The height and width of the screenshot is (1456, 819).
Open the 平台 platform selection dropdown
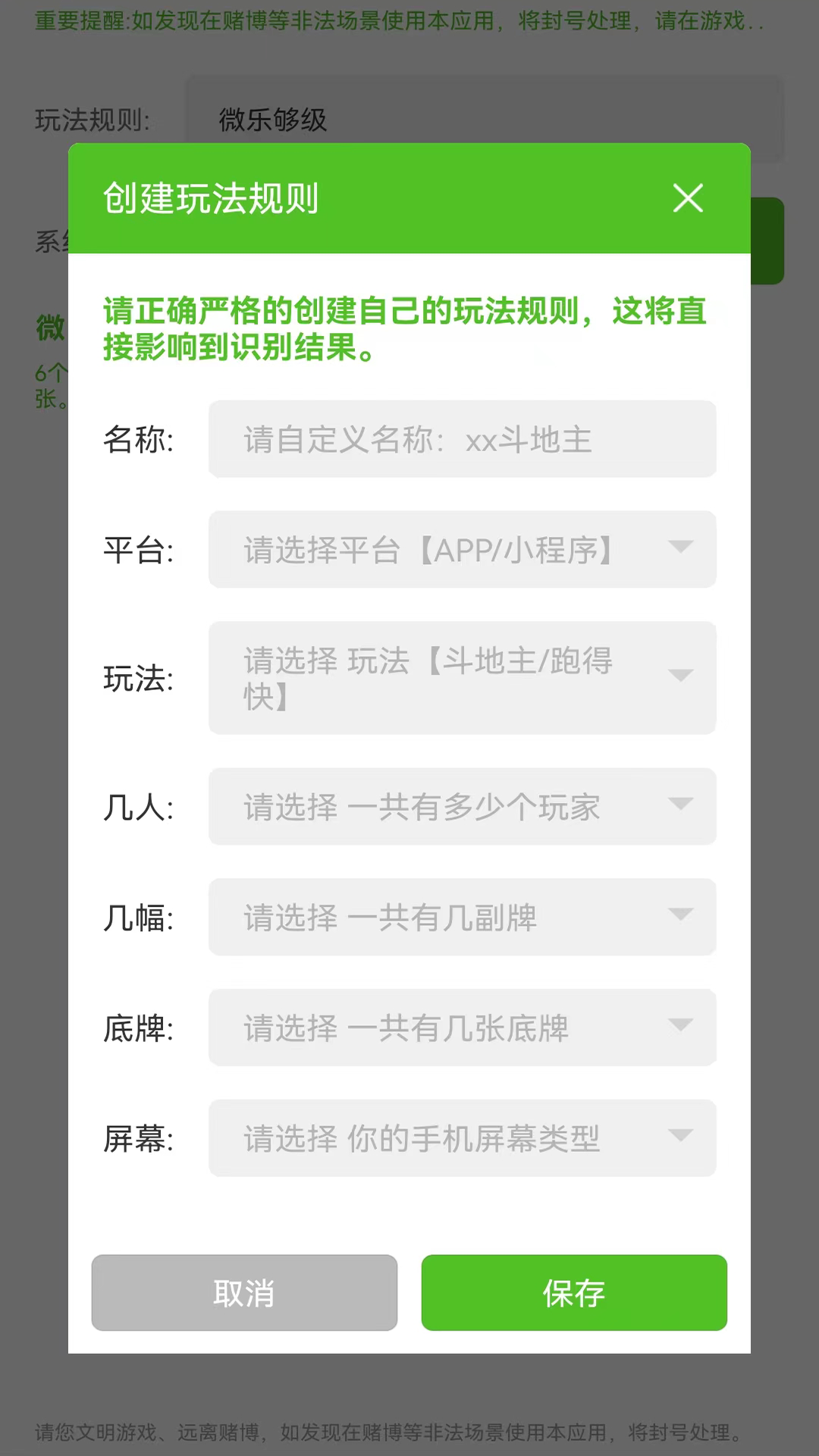pyautogui.click(x=463, y=549)
